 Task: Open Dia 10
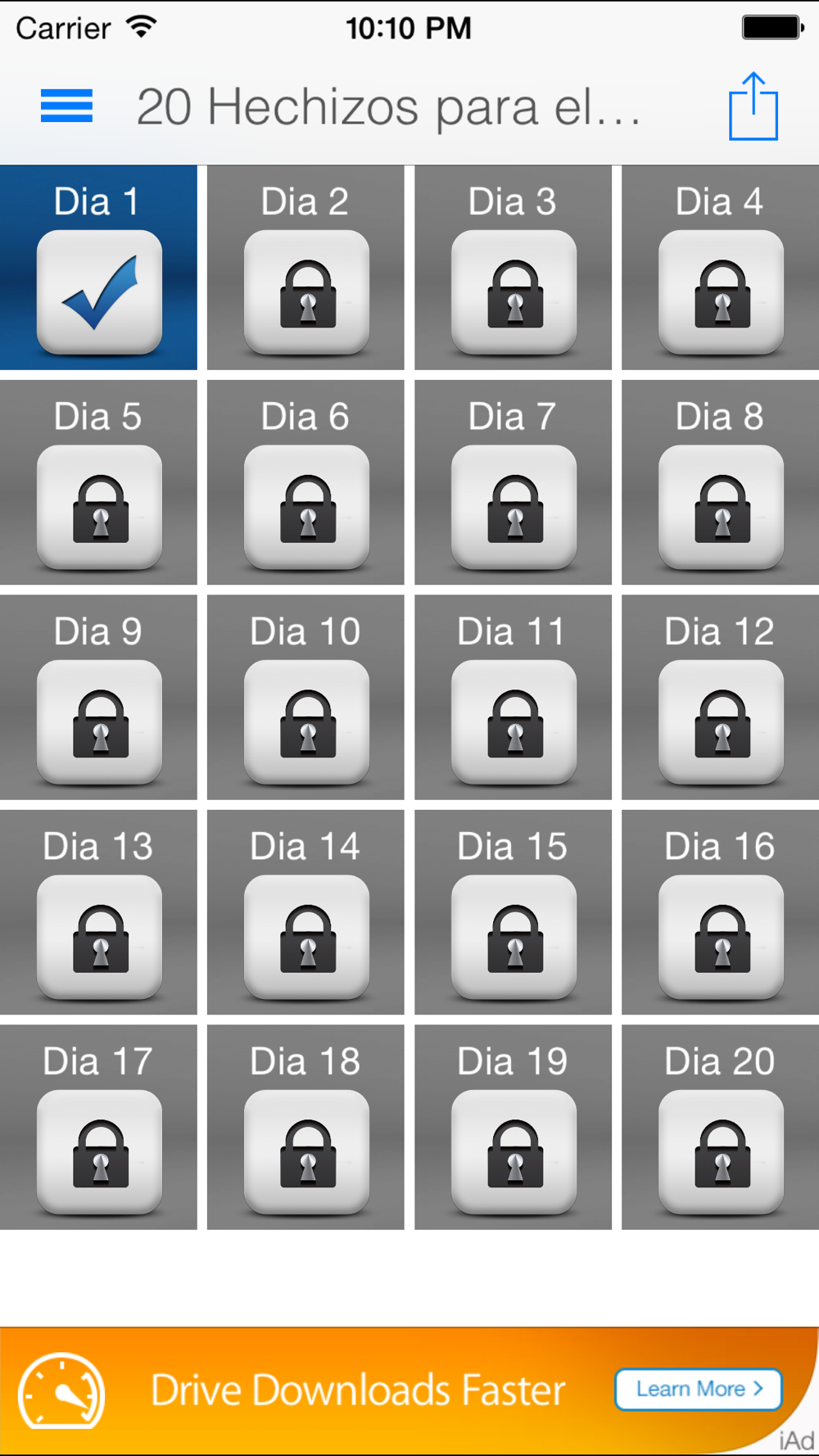coord(305,698)
